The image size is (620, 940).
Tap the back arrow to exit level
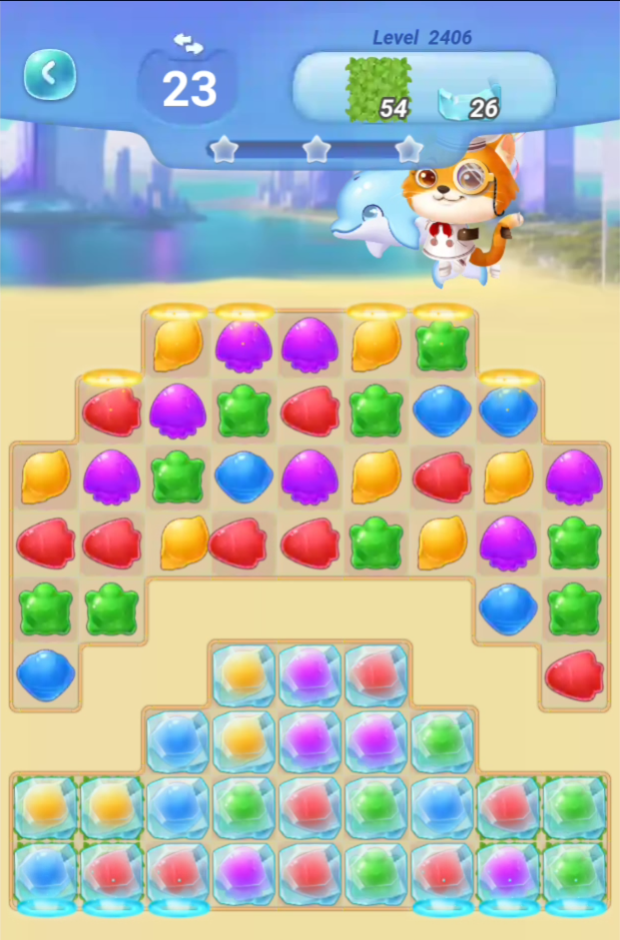pos(50,74)
